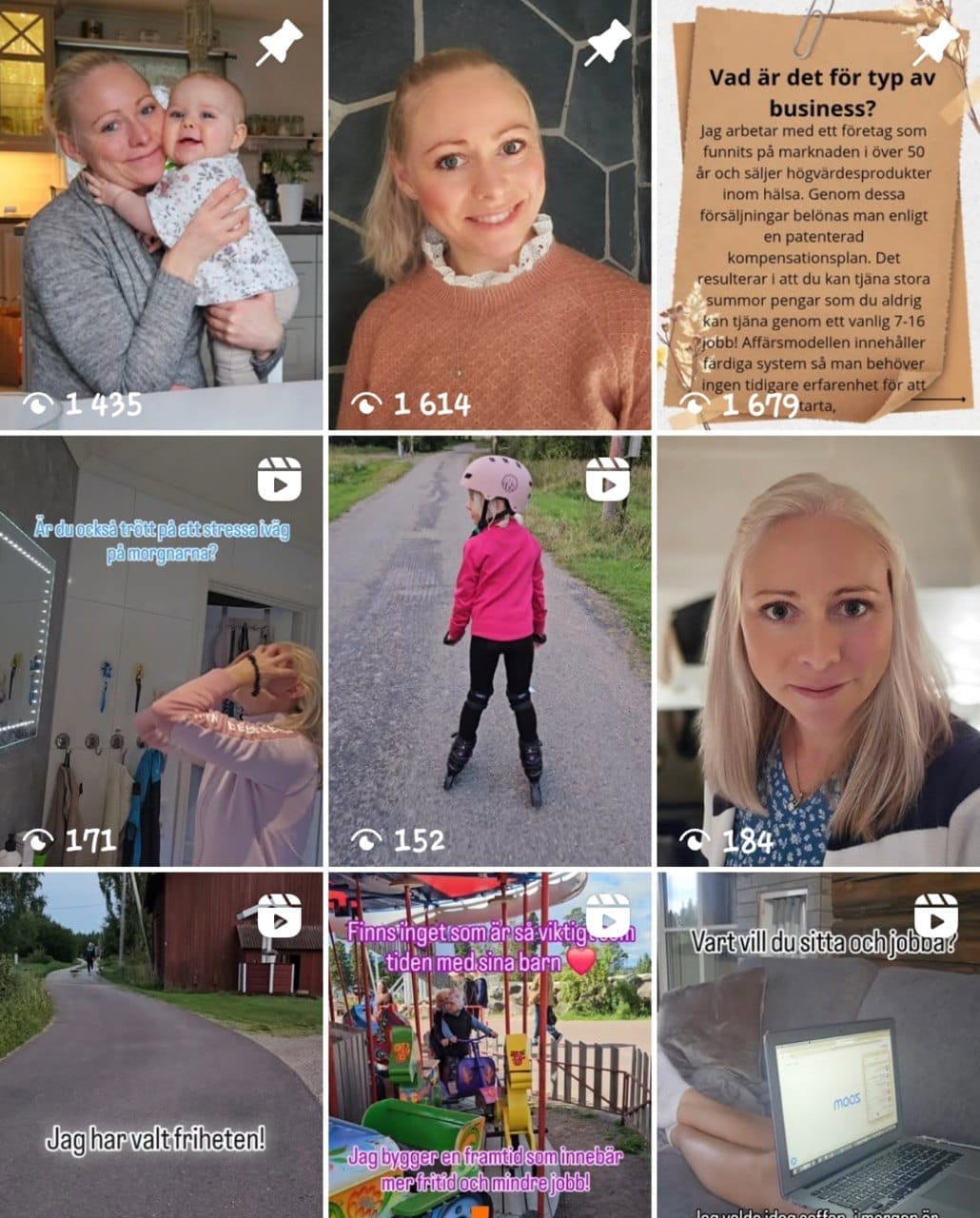Play reel 'Vart vill du sitta och jobba?'
Image resolution: width=980 pixels, height=1218 pixels.
(x=818, y=1047)
